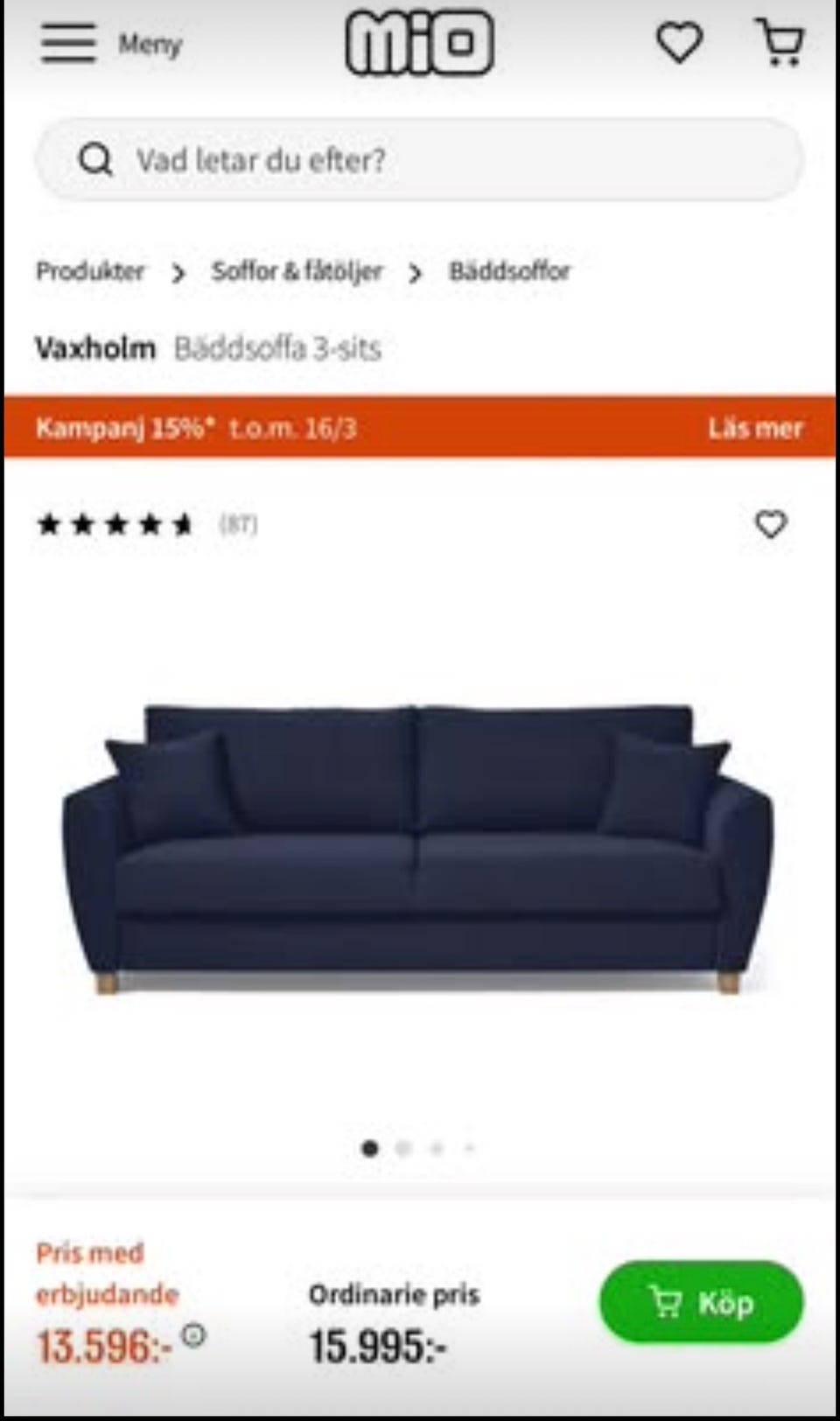840x1421 pixels.
Task: Select the second image carousel dot
Action: (403, 1149)
